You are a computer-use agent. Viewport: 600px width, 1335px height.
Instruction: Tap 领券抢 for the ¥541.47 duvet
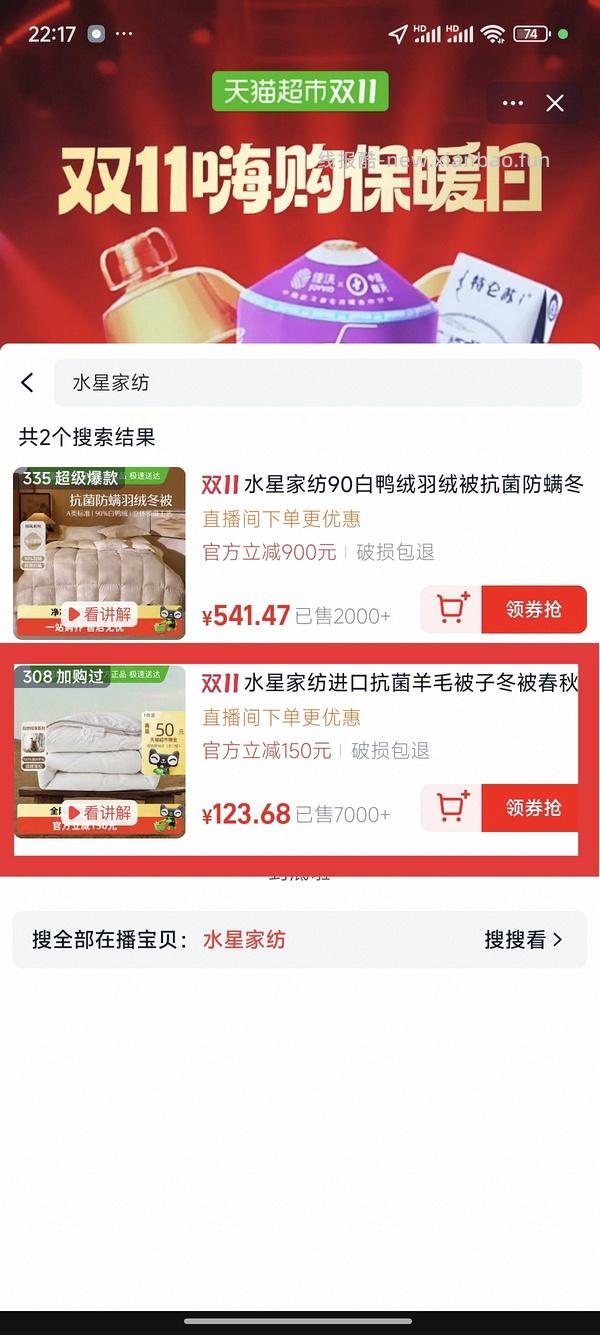533,609
